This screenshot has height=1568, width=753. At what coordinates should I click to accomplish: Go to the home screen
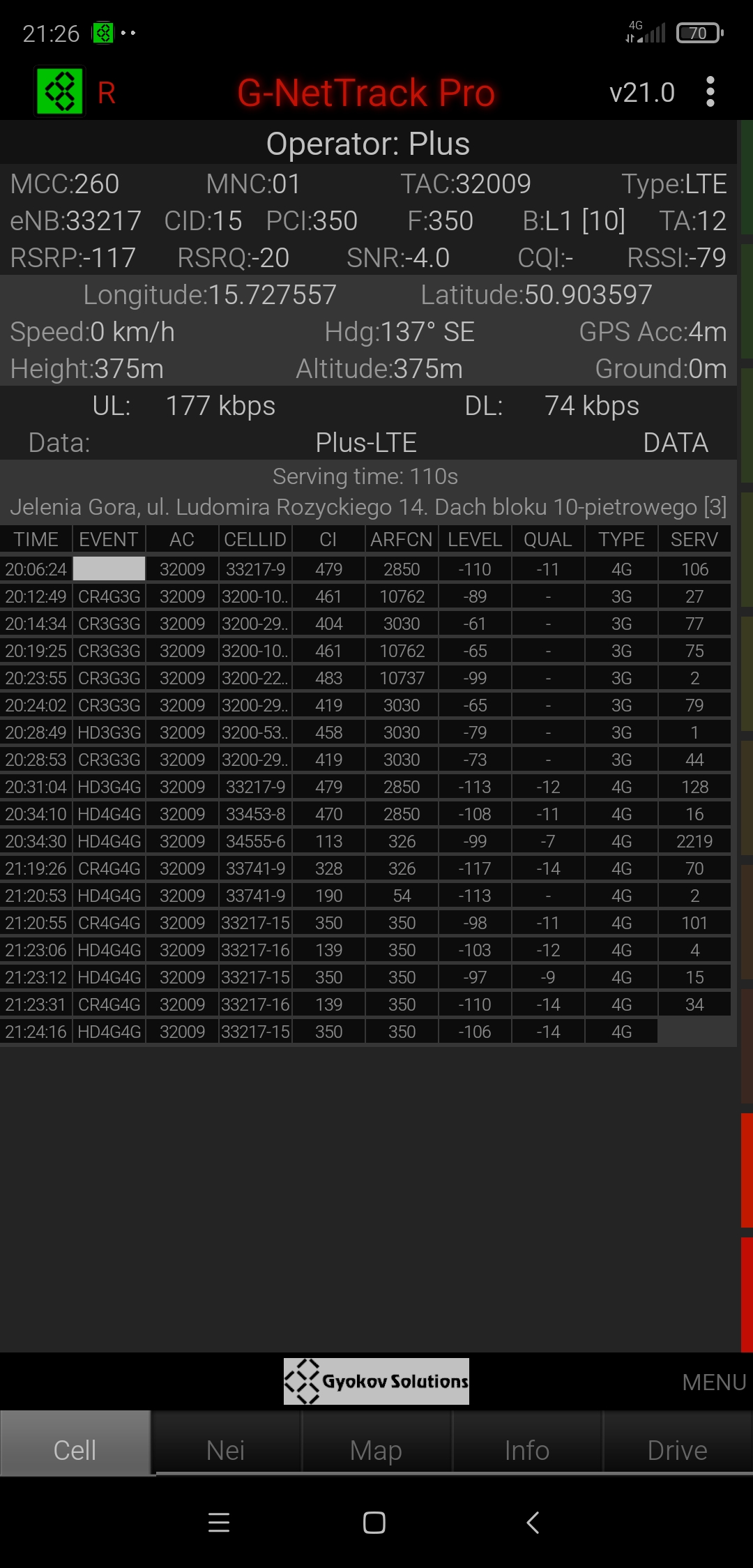(x=374, y=1523)
